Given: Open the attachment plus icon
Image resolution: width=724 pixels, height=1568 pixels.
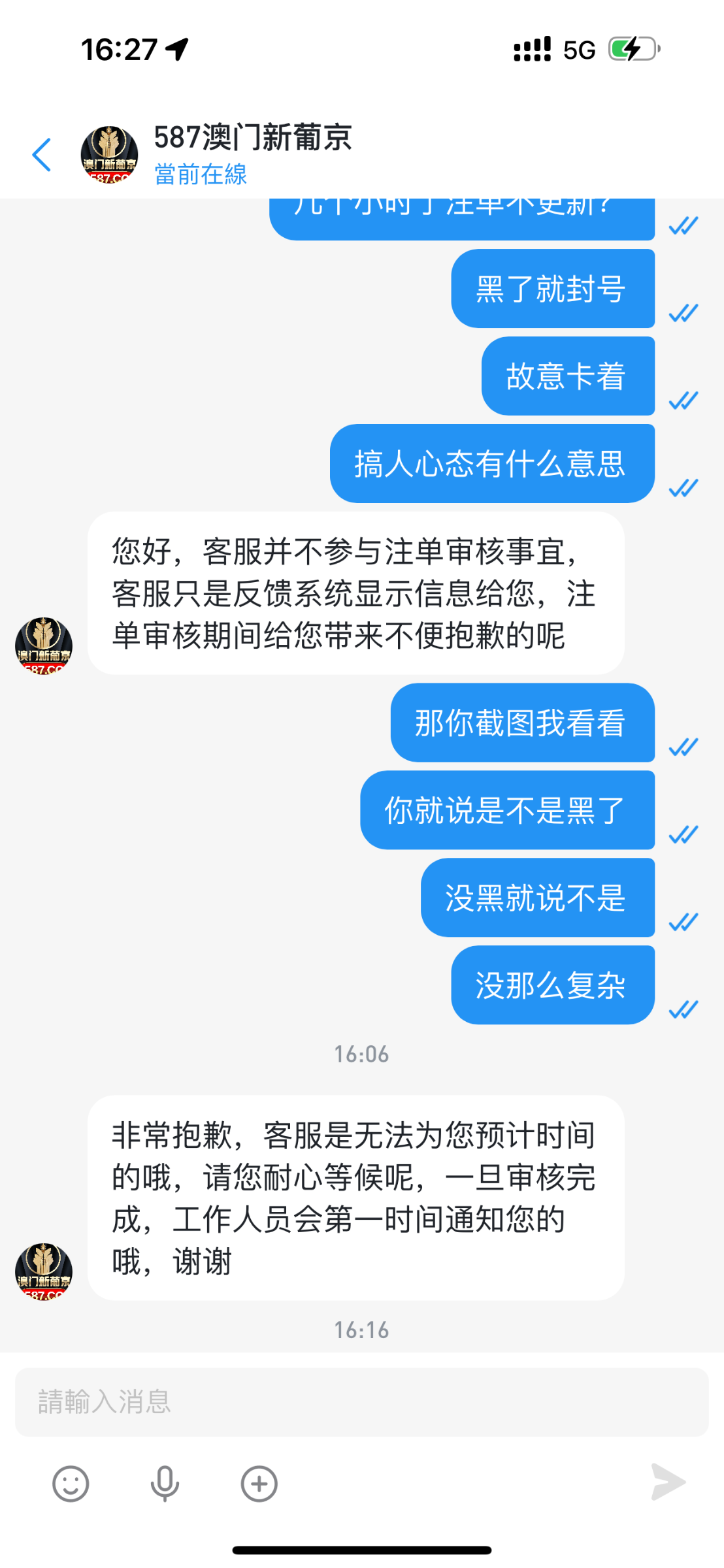Looking at the screenshot, I should [257, 1482].
